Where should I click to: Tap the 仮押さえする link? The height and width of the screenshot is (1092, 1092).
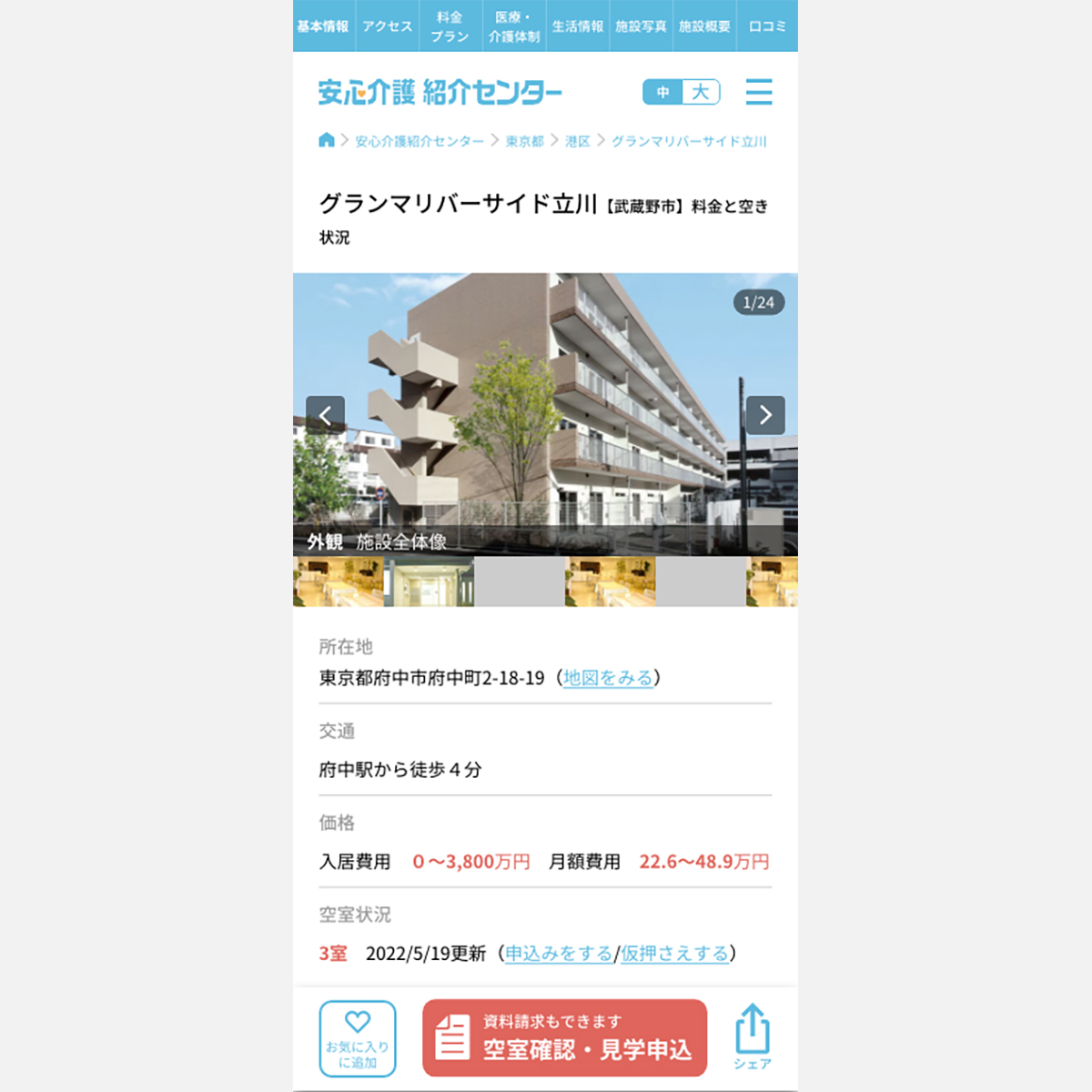(x=675, y=954)
